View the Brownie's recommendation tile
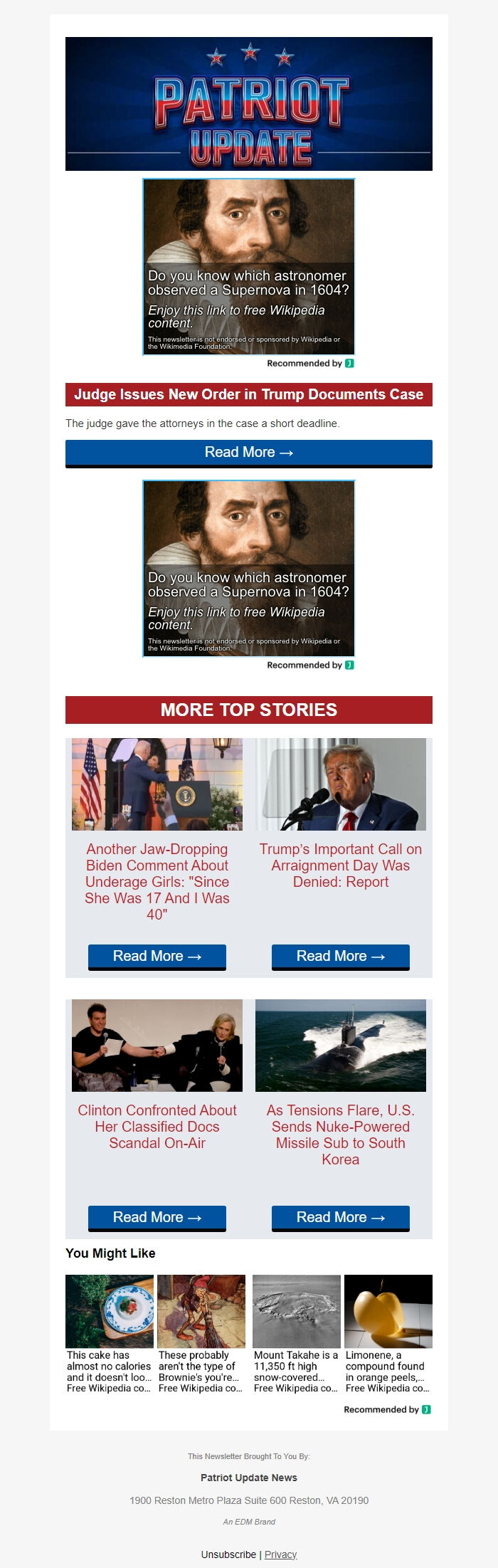The height and width of the screenshot is (1568, 498). tap(201, 1333)
